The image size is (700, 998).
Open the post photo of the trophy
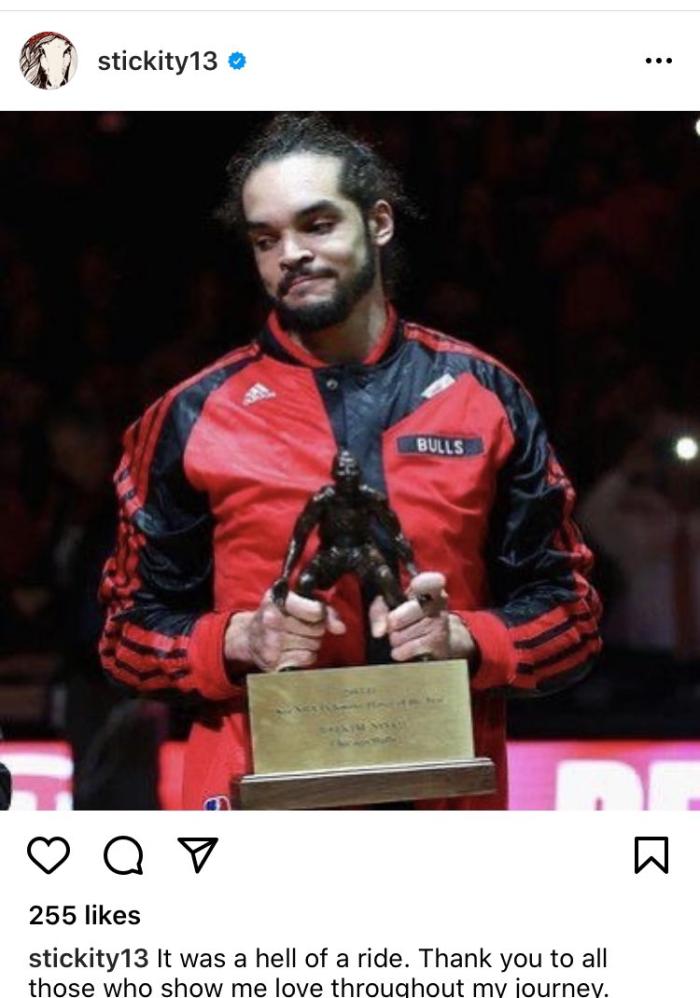tap(350, 460)
